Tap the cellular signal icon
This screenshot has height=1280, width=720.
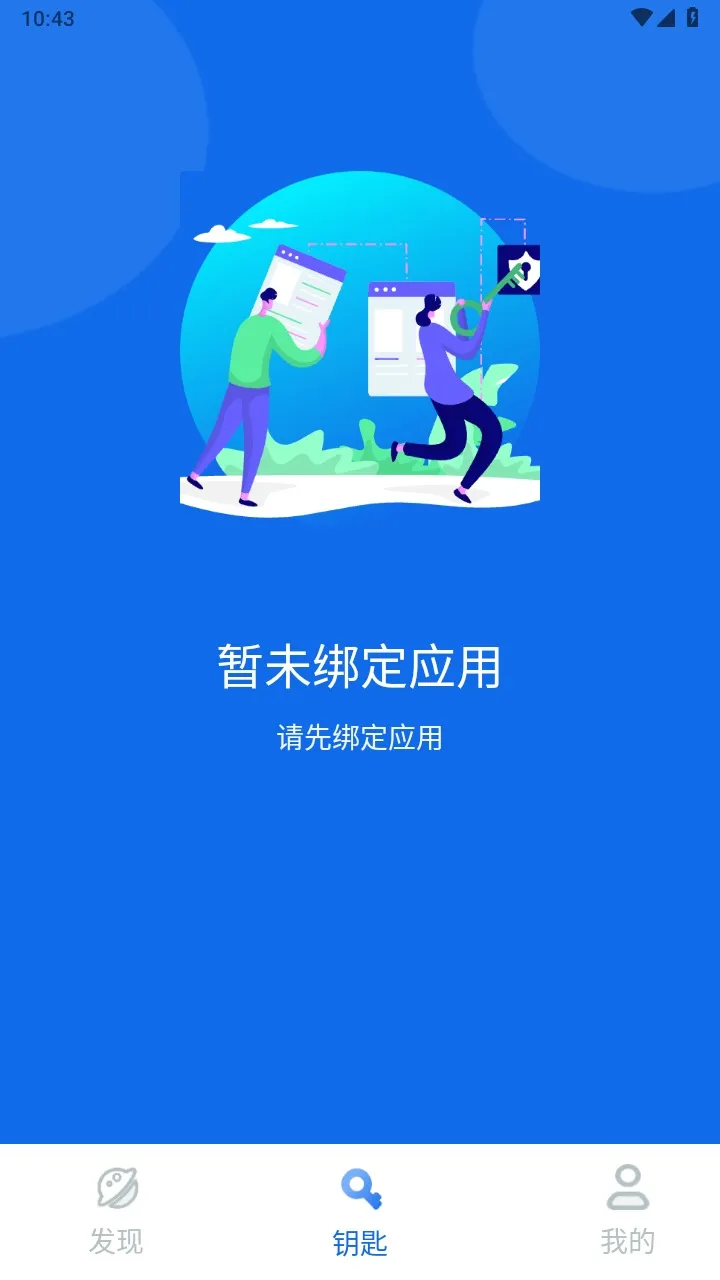pyautogui.click(x=668, y=17)
